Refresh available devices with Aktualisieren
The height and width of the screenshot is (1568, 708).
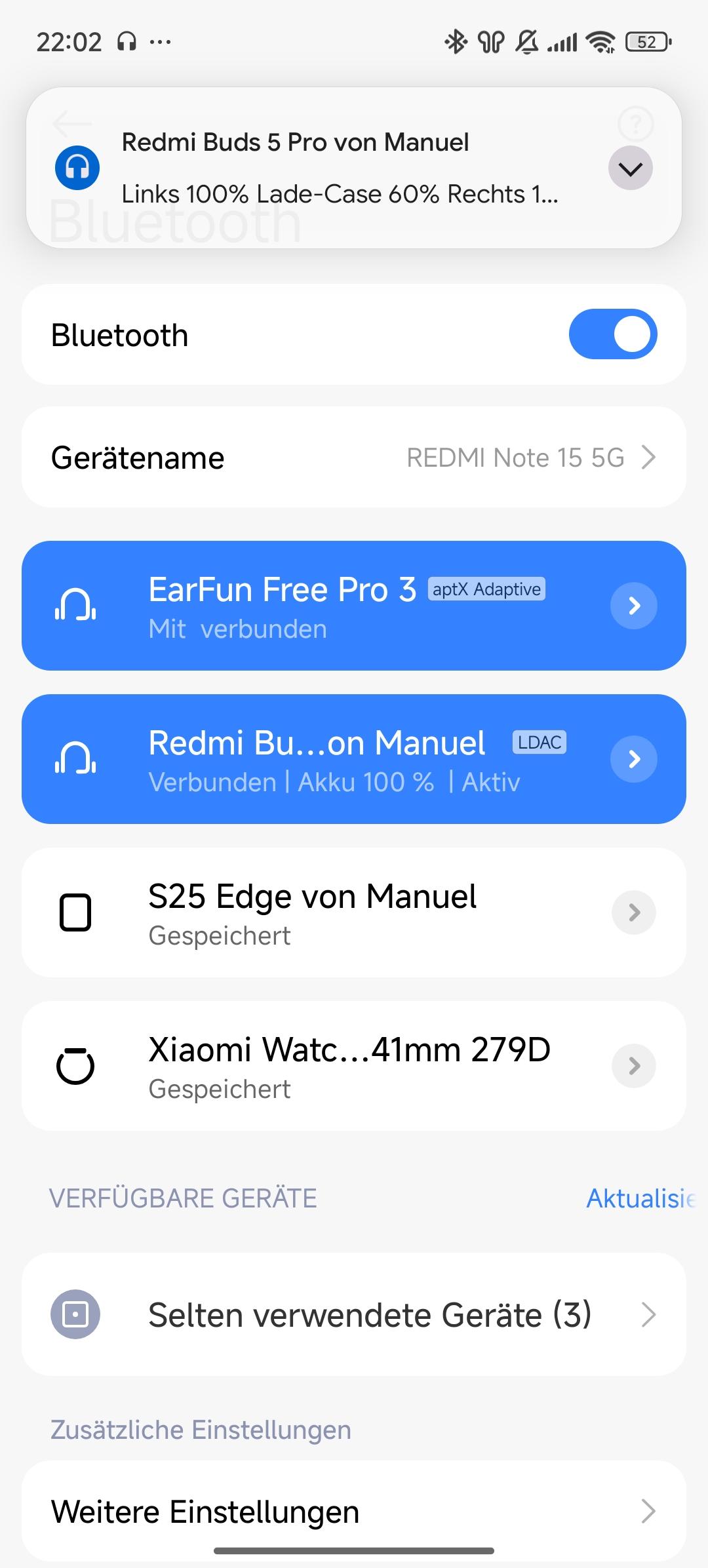pyautogui.click(x=639, y=1198)
